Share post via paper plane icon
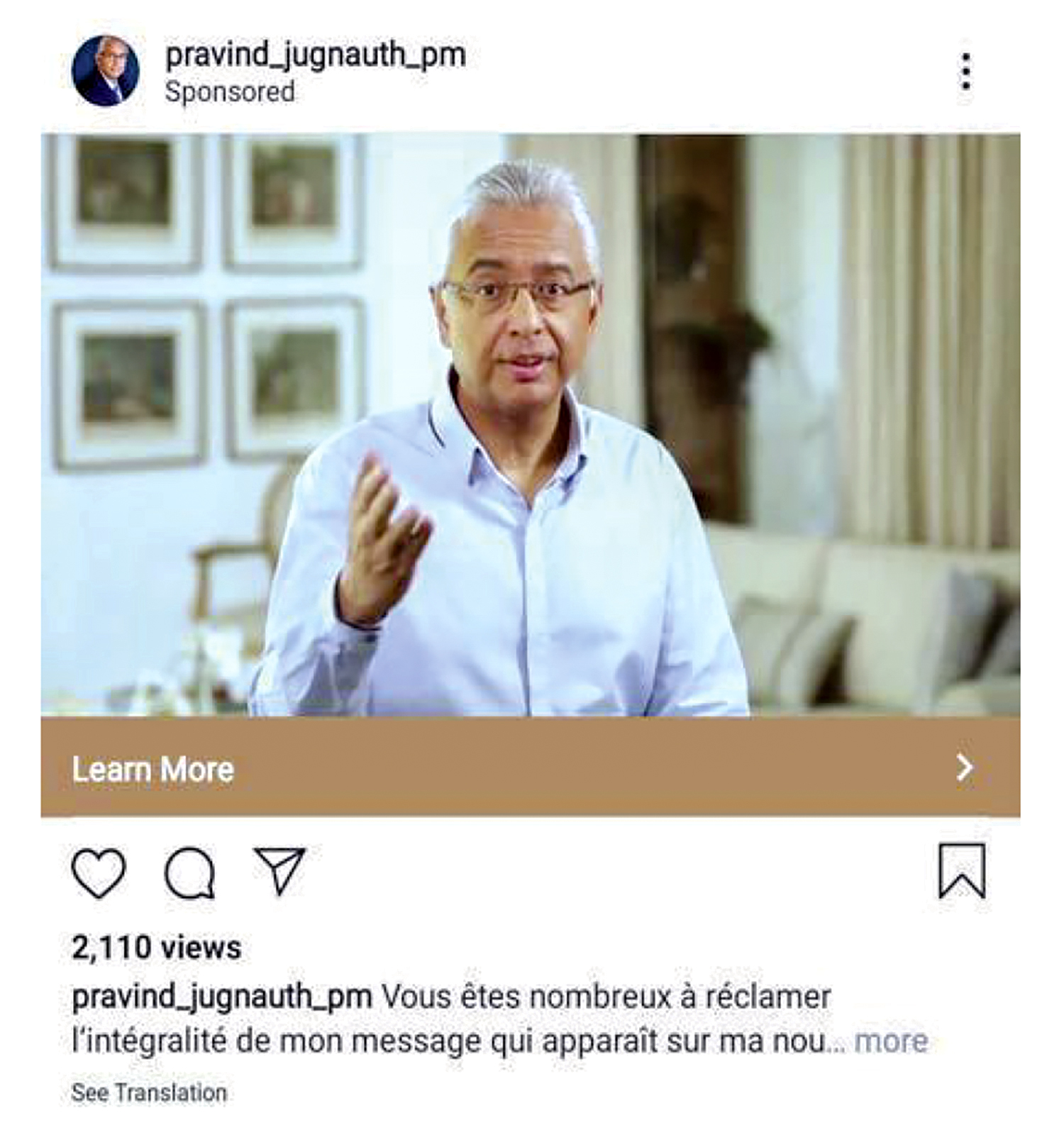 coord(279,870)
